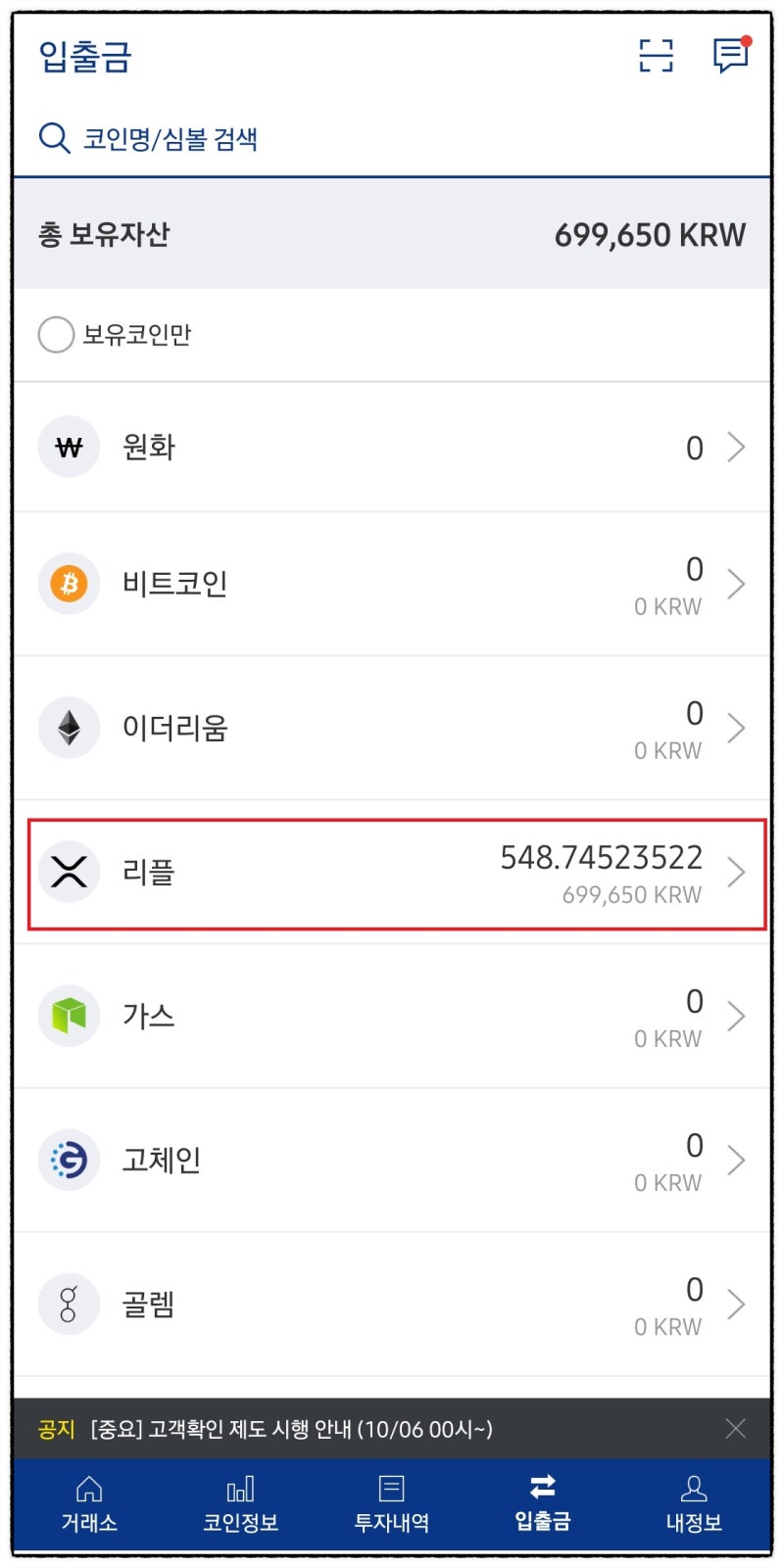The width and height of the screenshot is (784, 1568).
Task: Select the Ripple (XRP) coin icon
Action: click(x=69, y=872)
